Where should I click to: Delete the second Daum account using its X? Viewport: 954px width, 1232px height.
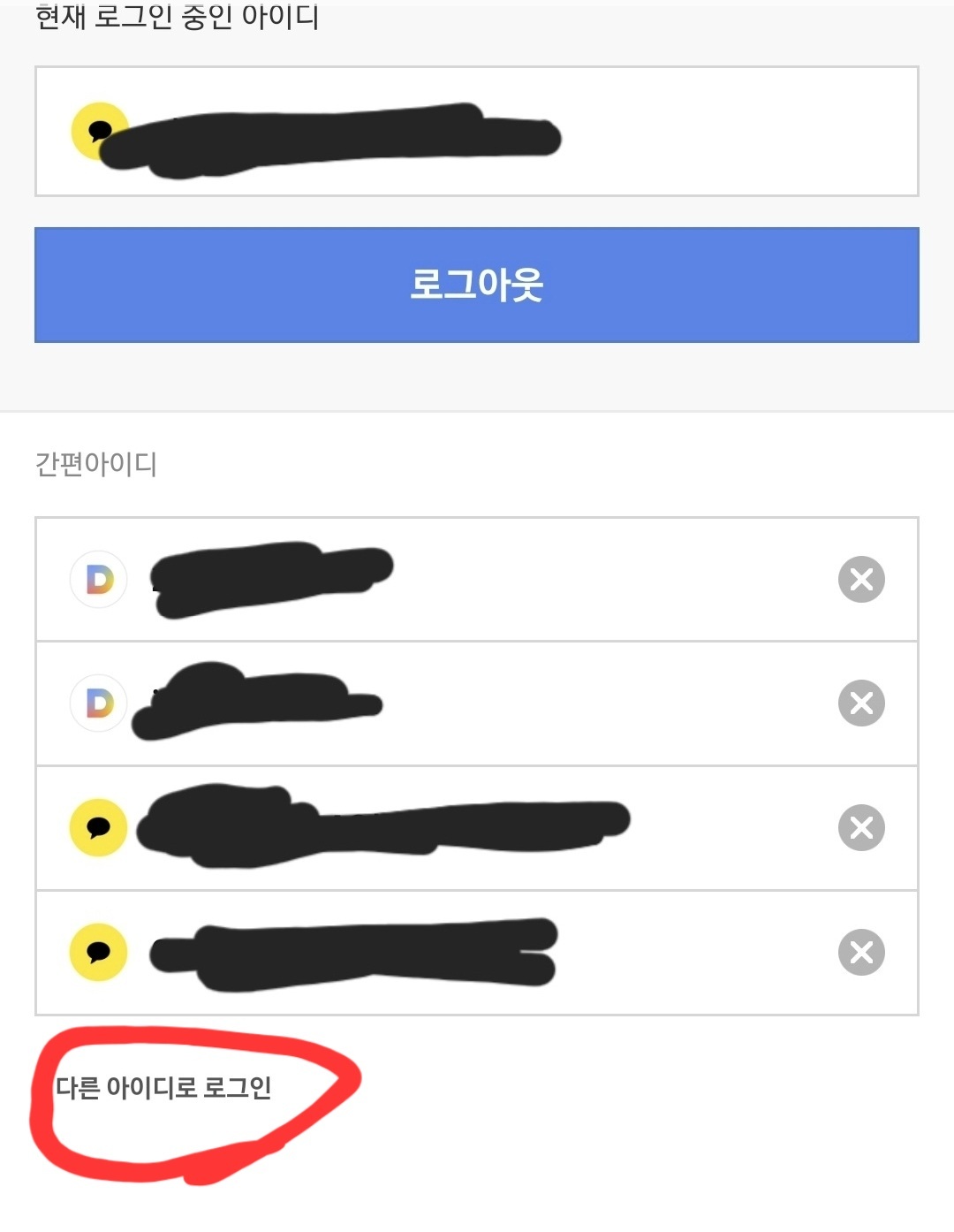click(861, 703)
